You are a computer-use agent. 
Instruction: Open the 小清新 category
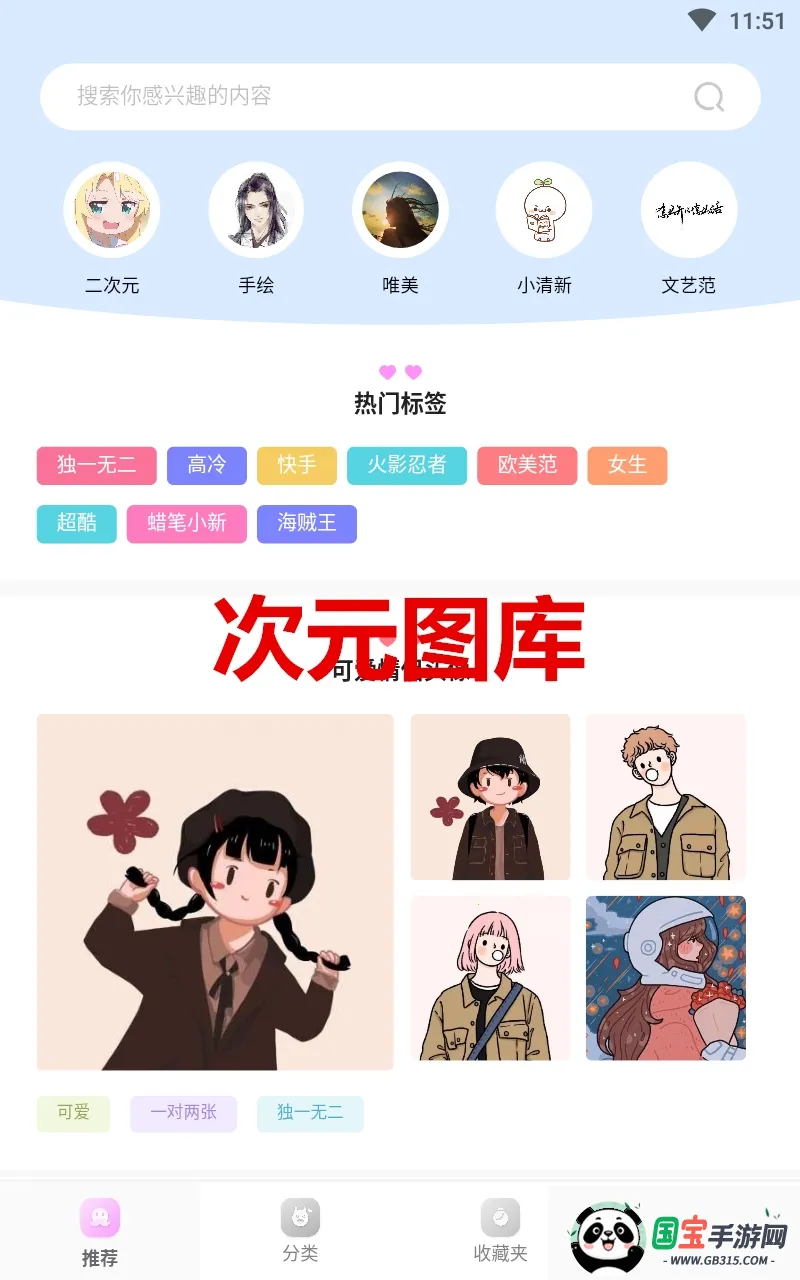click(544, 212)
